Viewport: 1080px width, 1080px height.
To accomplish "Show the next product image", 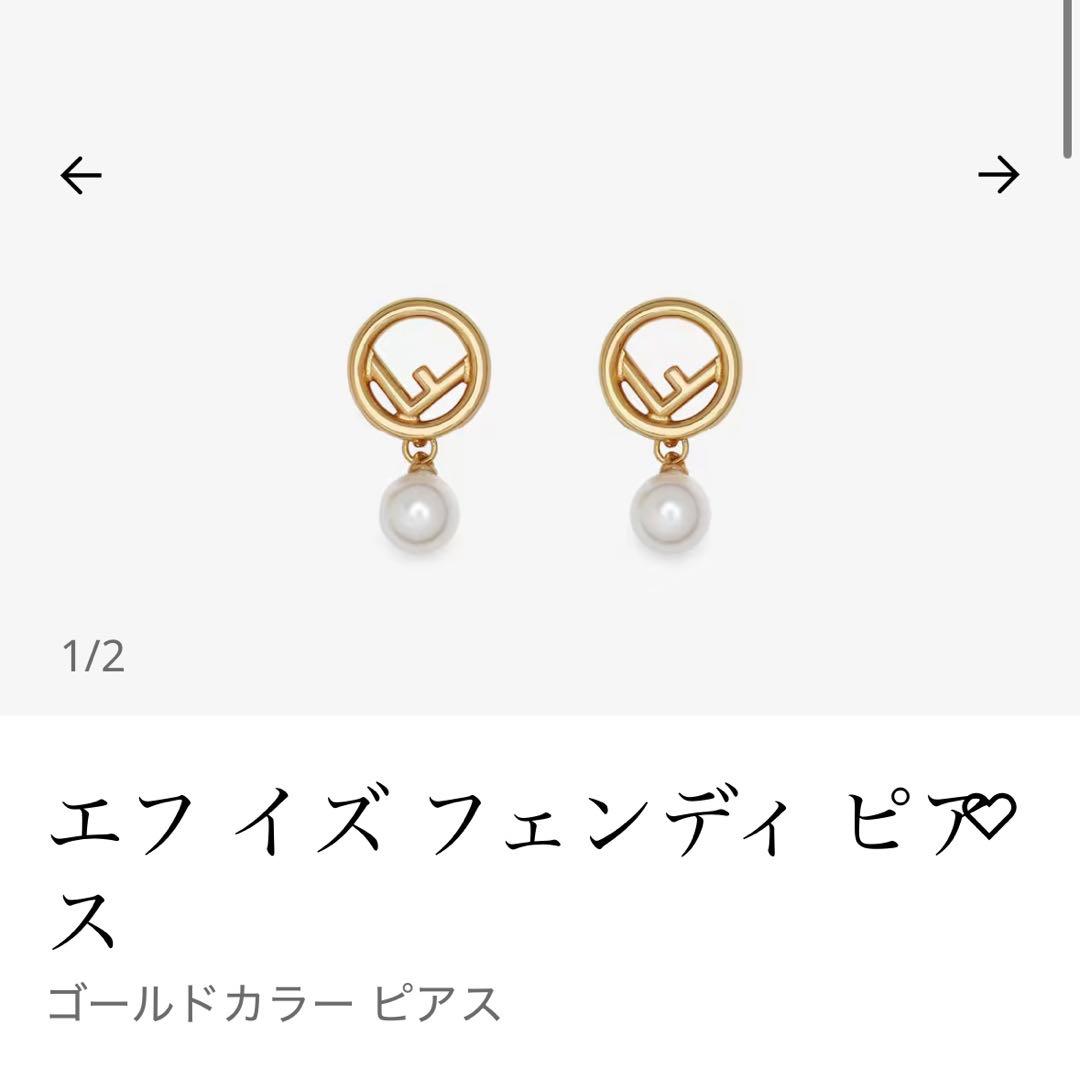I will pyautogui.click(x=998, y=174).
